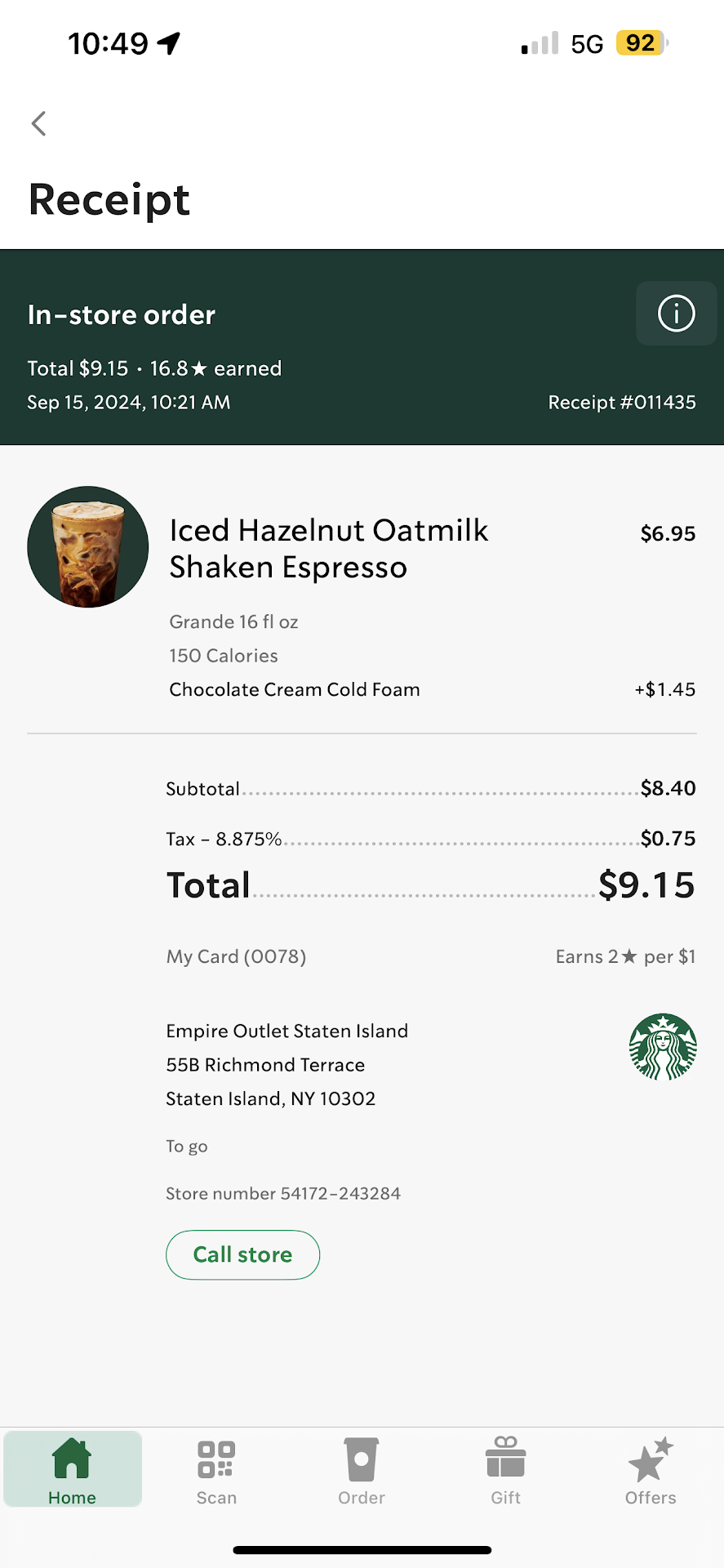724x1568 pixels.
Task: Select the Gift tab
Action: (x=506, y=1470)
